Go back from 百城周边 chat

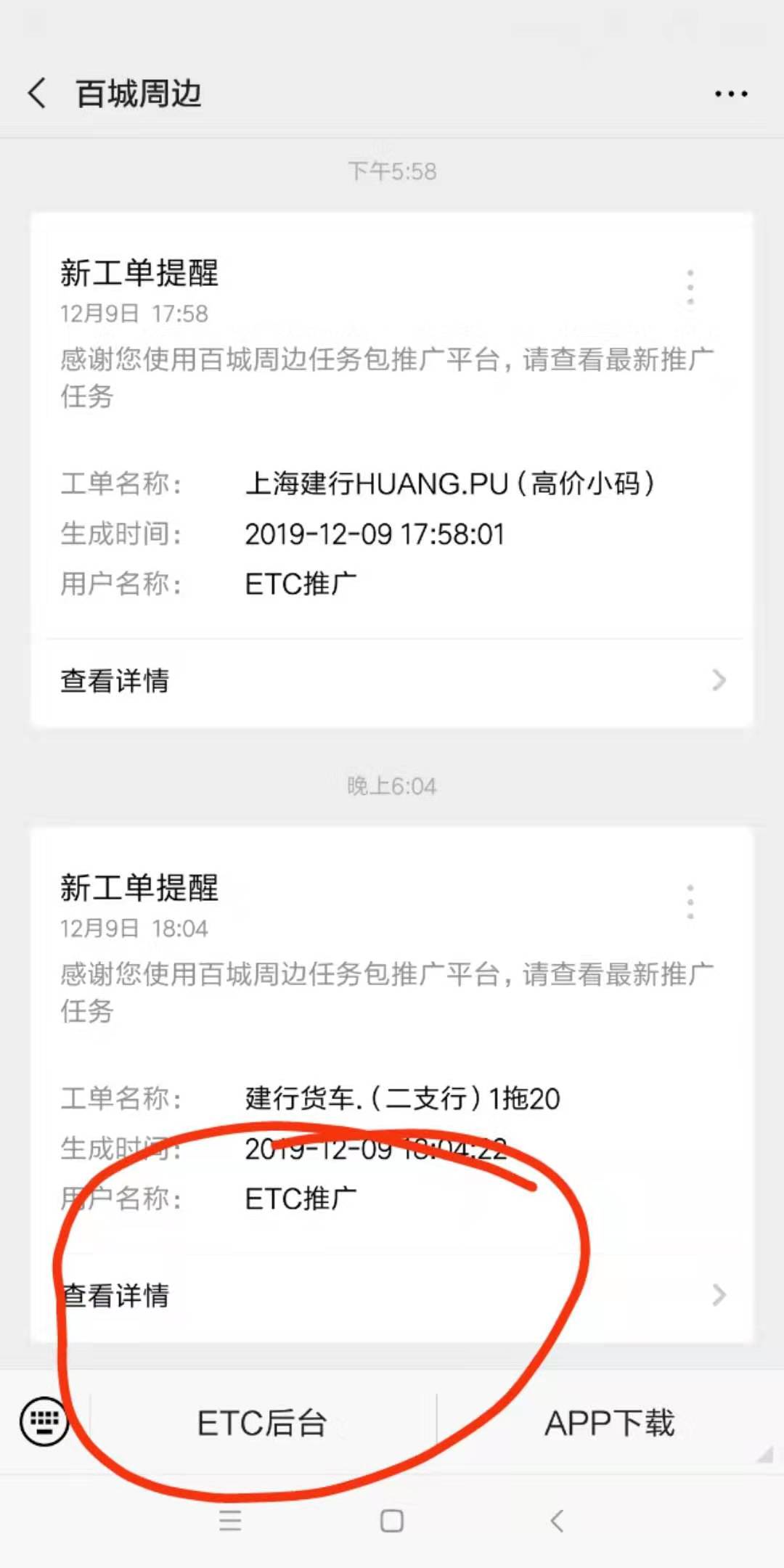pos(38,94)
